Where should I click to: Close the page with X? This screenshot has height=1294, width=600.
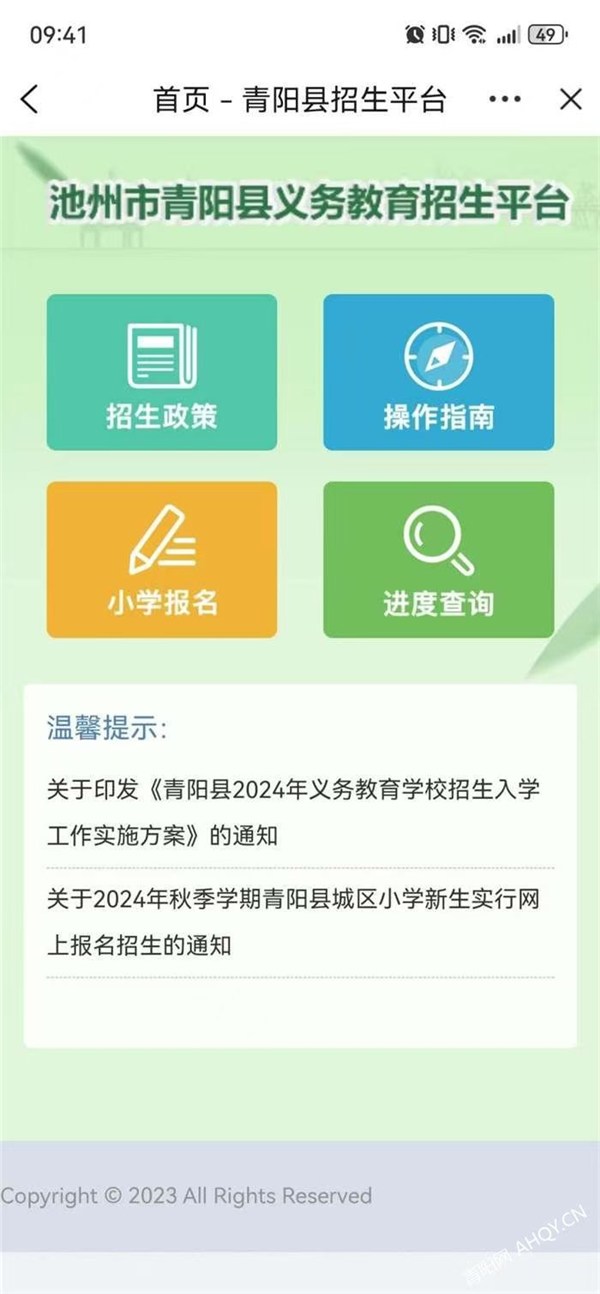(570, 99)
